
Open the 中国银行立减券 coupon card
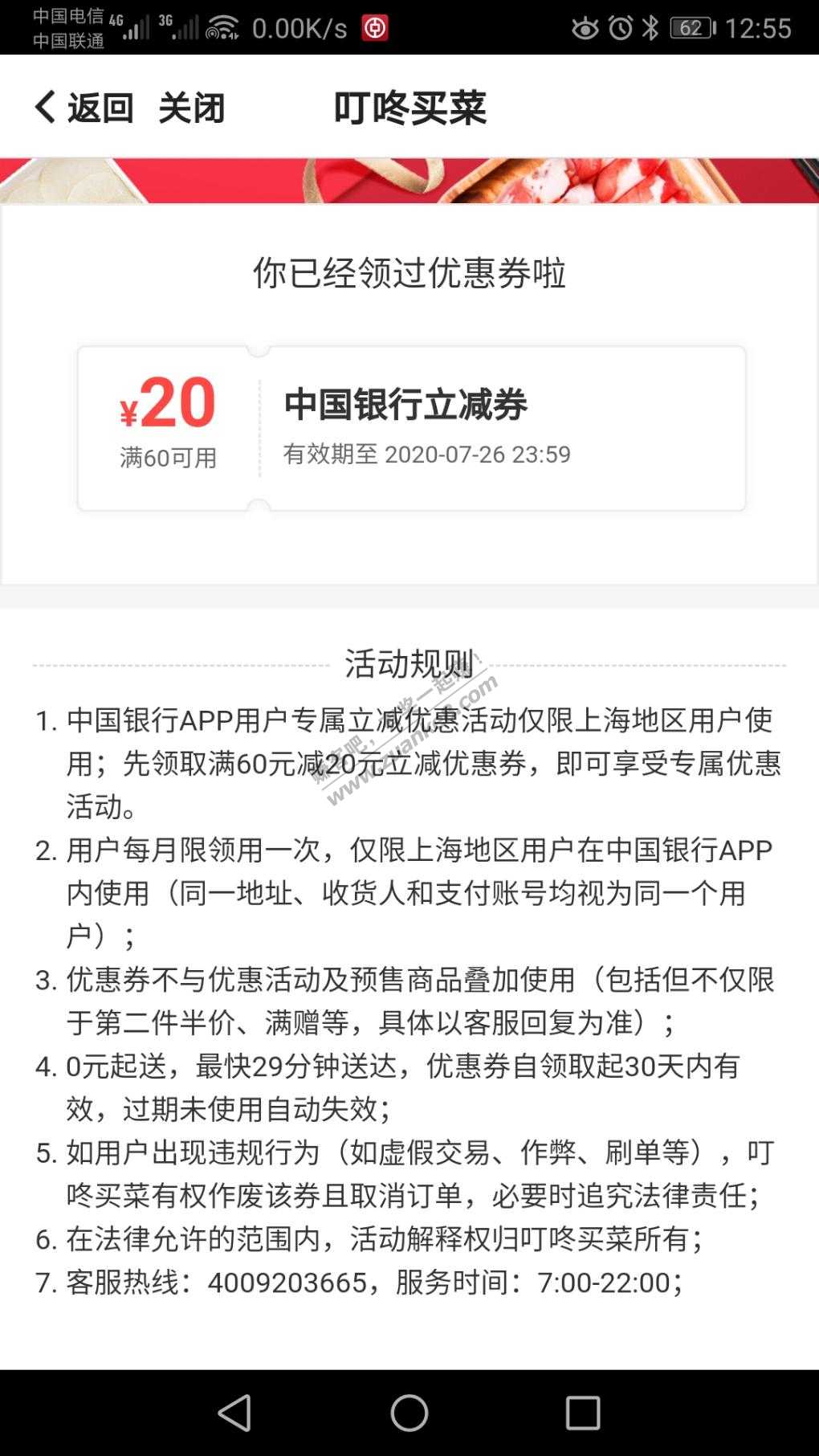coord(411,428)
